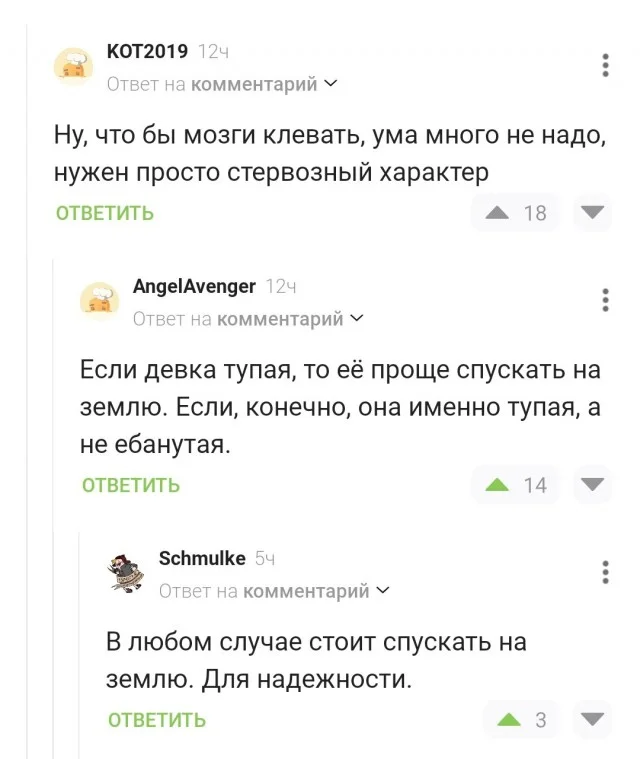Reply to AngelAvenger's comment

pos(131,485)
